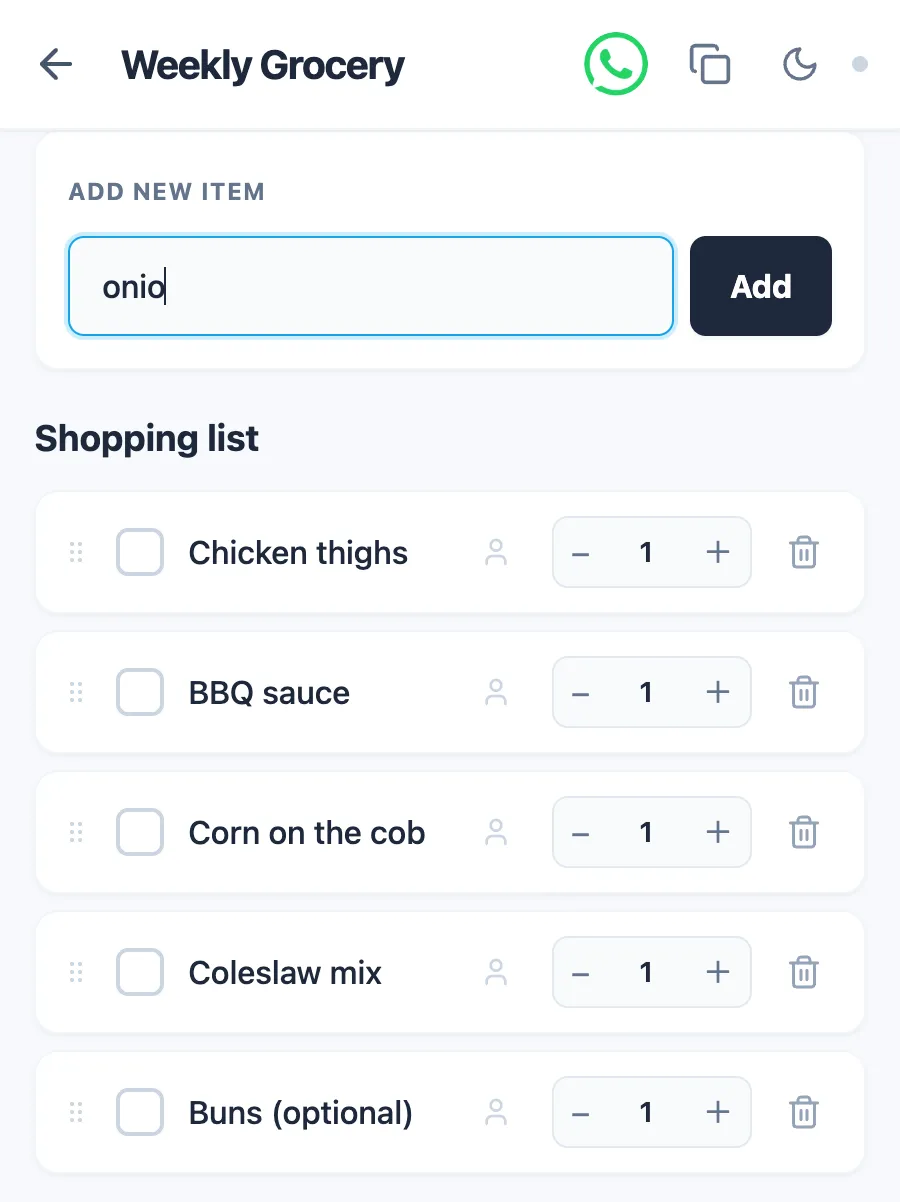Mark Coleslaw mix as done
Image resolution: width=900 pixels, height=1202 pixels.
point(140,972)
